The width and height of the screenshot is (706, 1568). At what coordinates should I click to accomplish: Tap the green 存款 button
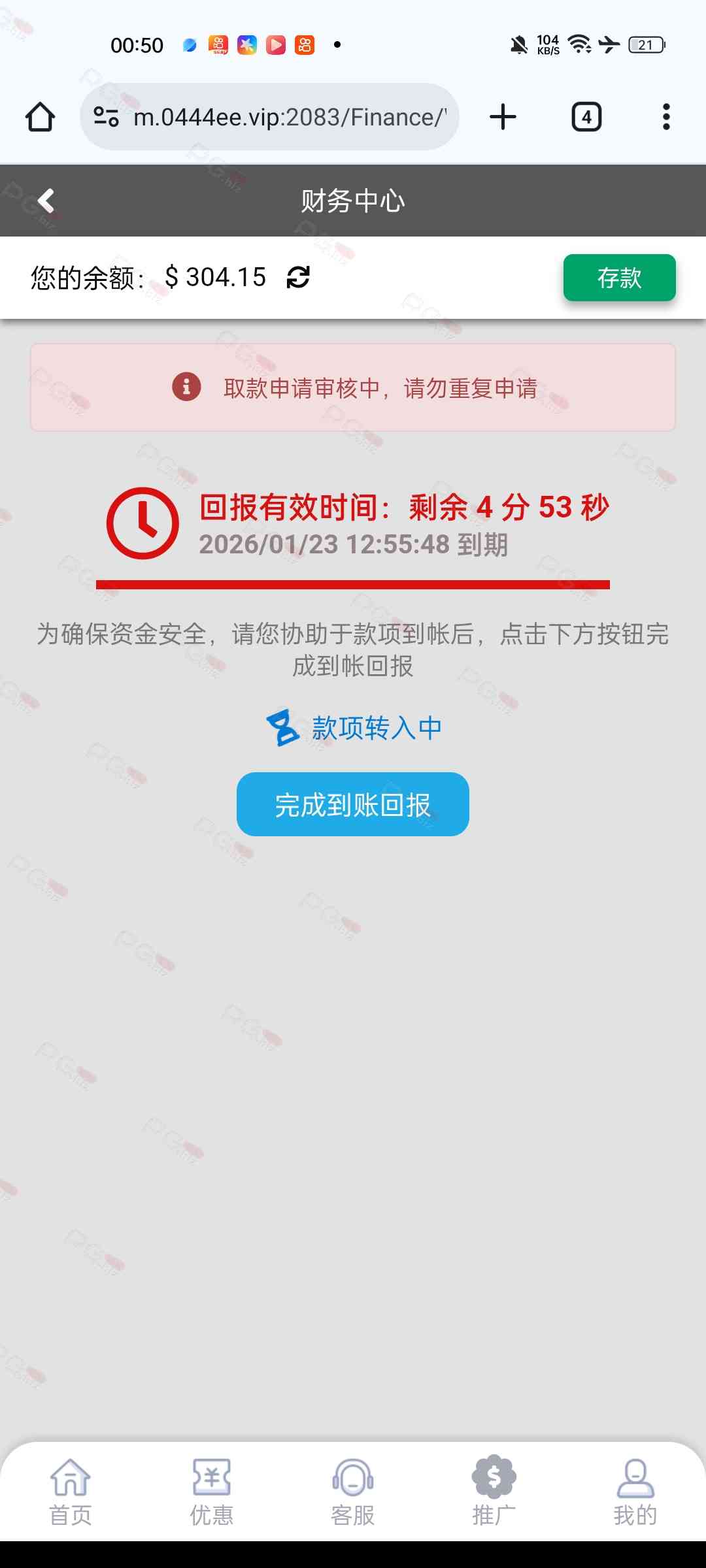click(619, 278)
